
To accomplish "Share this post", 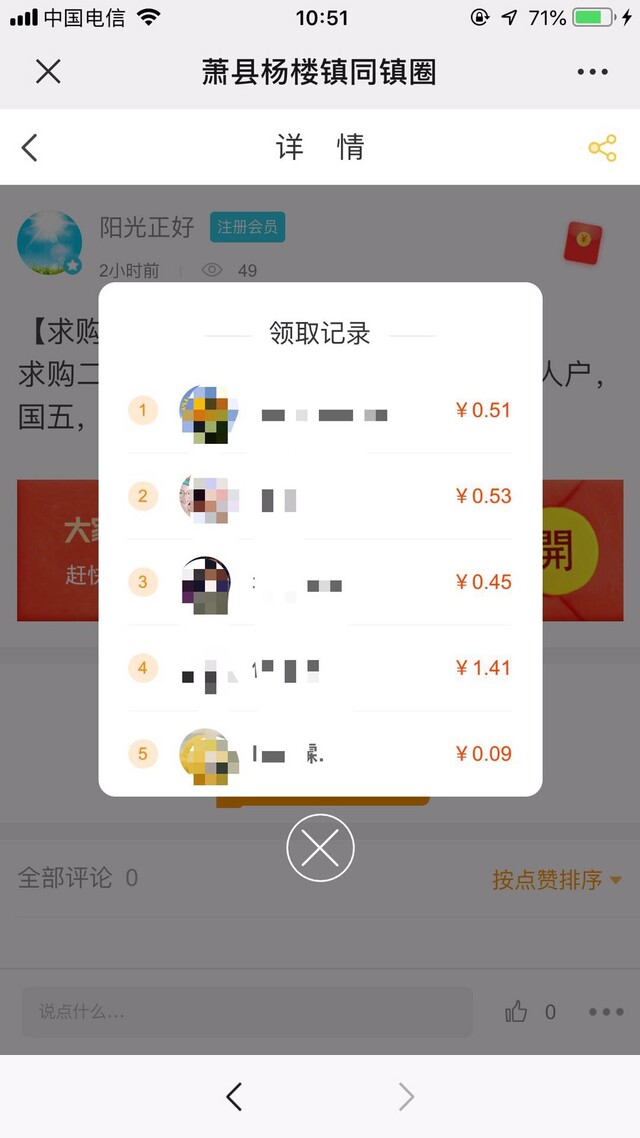I will [x=602, y=148].
